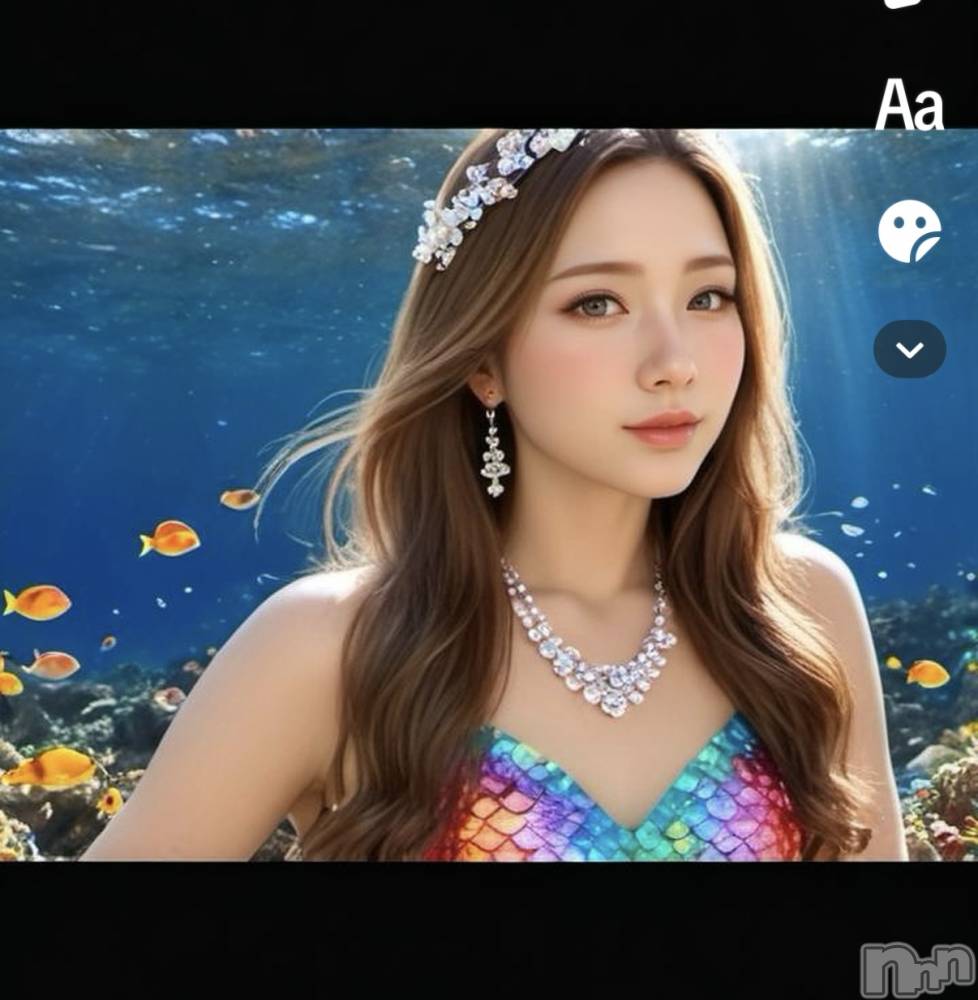This screenshot has width=978, height=1000.
Task: Expand more editing tools chevron
Action: 909,349
